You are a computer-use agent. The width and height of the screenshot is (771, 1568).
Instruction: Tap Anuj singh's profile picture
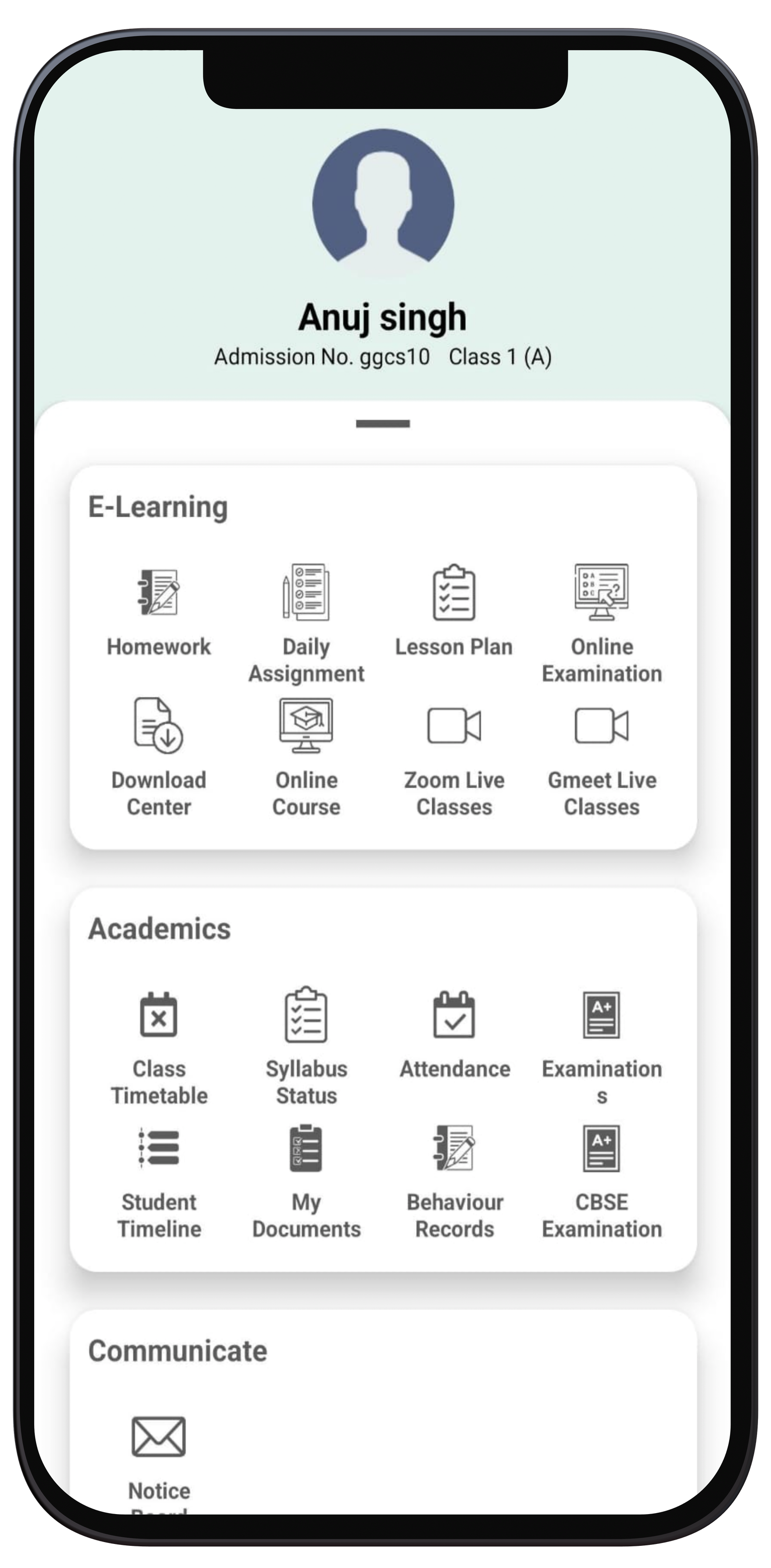click(383, 202)
